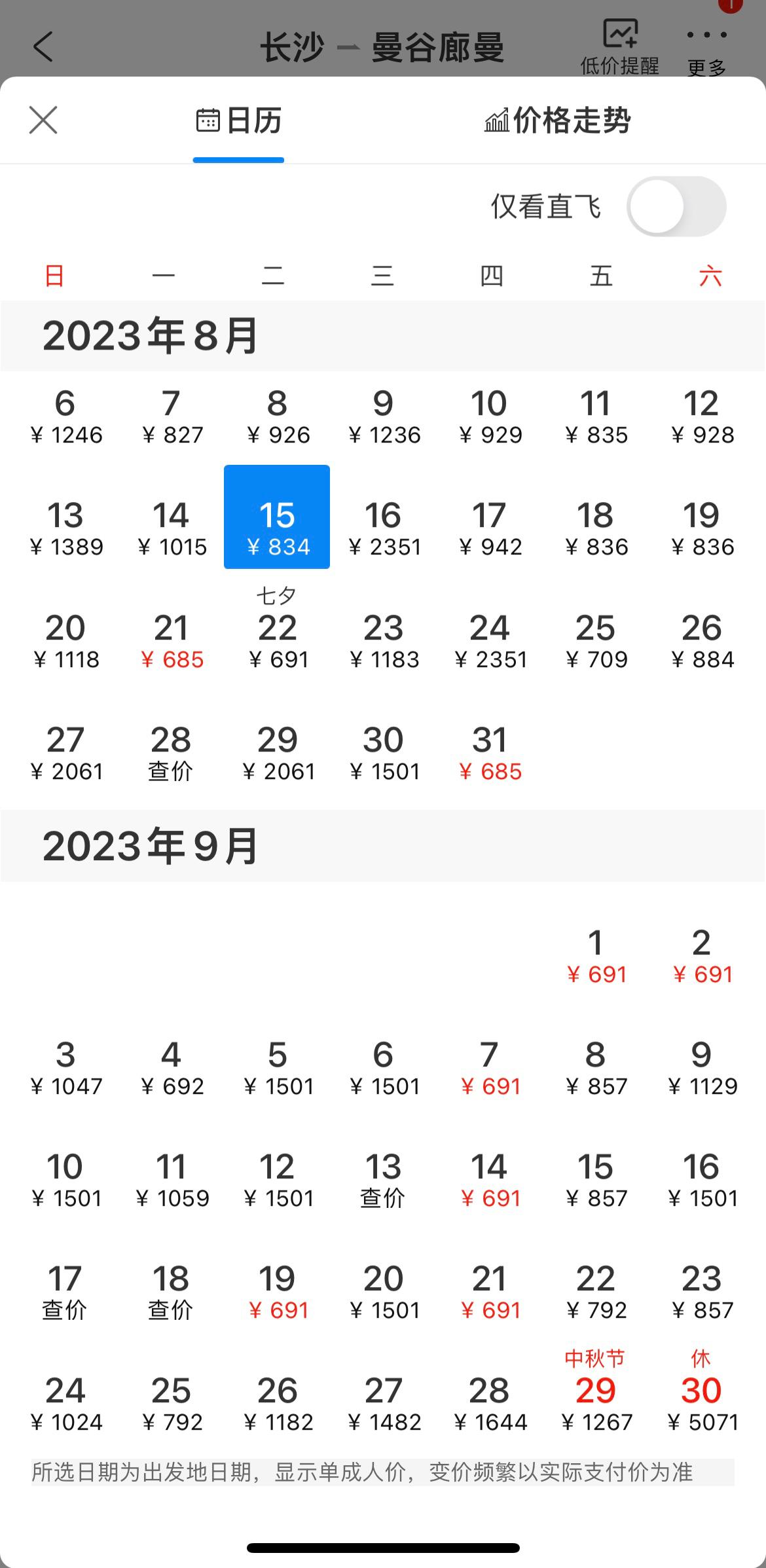Tap August 28 to check price
Image resolution: width=766 pixels, height=1568 pixels.
coord(171,754)
